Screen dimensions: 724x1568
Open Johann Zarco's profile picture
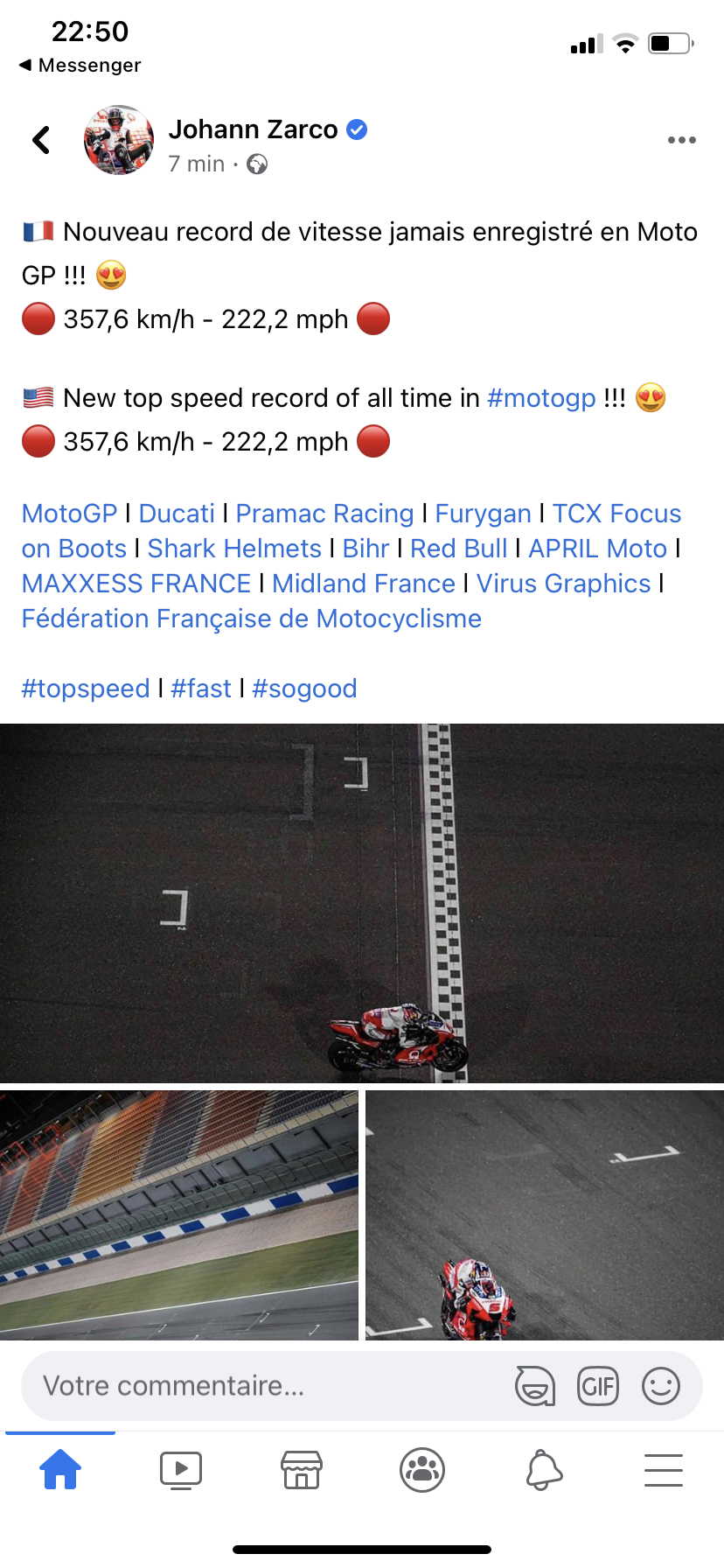click(x=119, y=140)
